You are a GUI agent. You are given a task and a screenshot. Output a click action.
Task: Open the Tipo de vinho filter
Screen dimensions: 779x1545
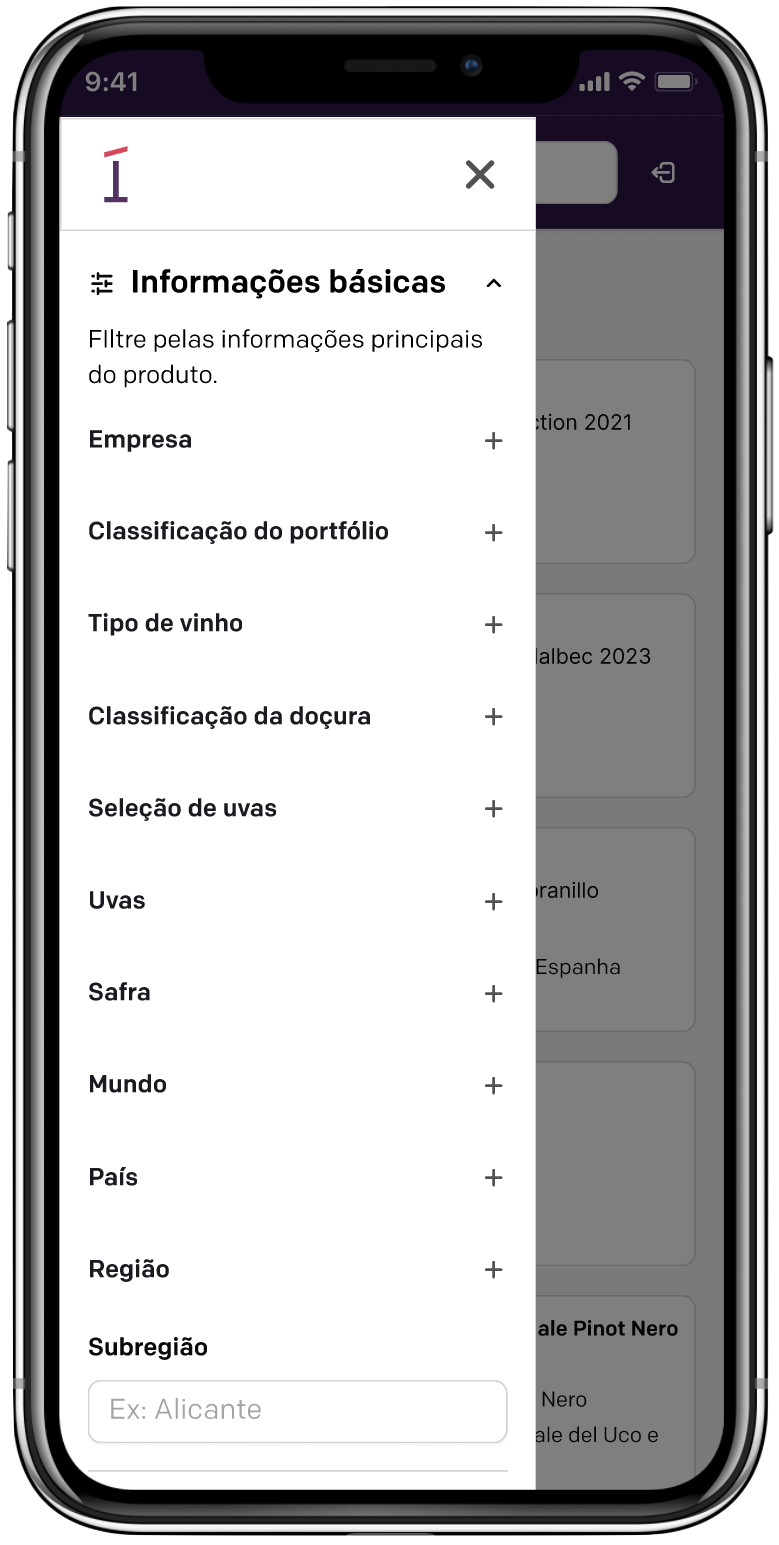pos(493,625)
